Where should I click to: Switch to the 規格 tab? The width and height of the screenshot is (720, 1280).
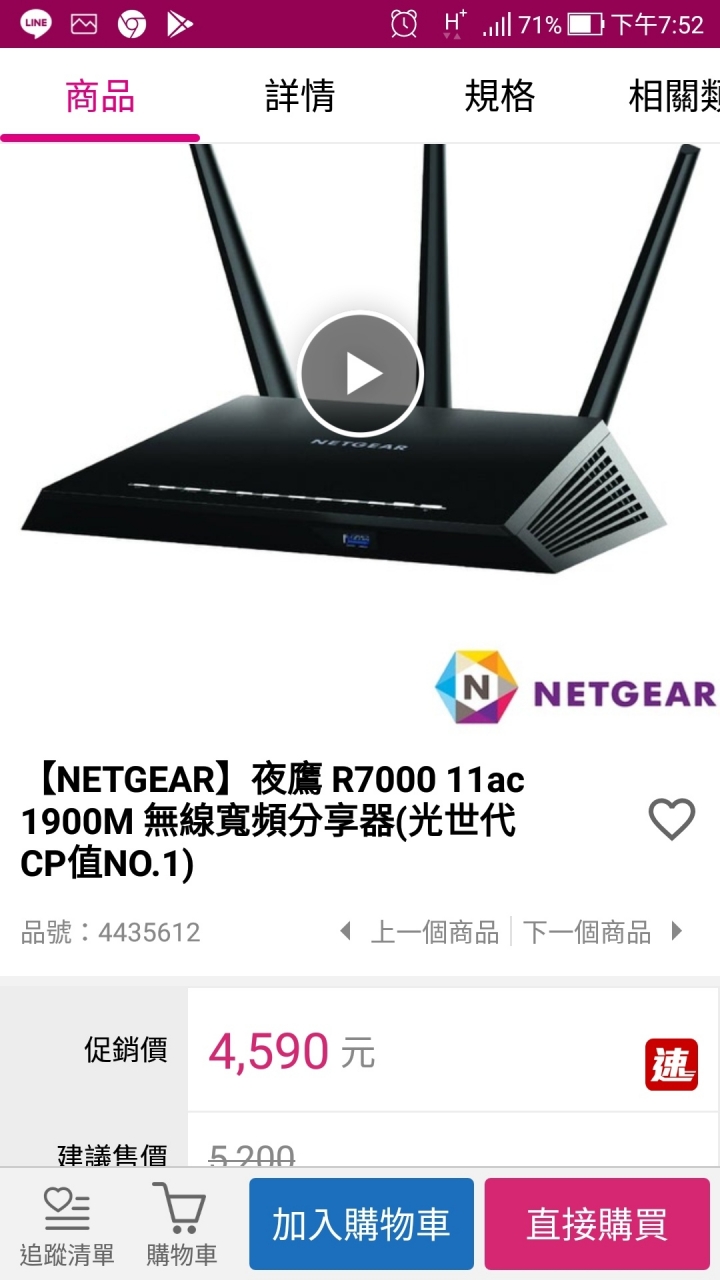[500, 97]
